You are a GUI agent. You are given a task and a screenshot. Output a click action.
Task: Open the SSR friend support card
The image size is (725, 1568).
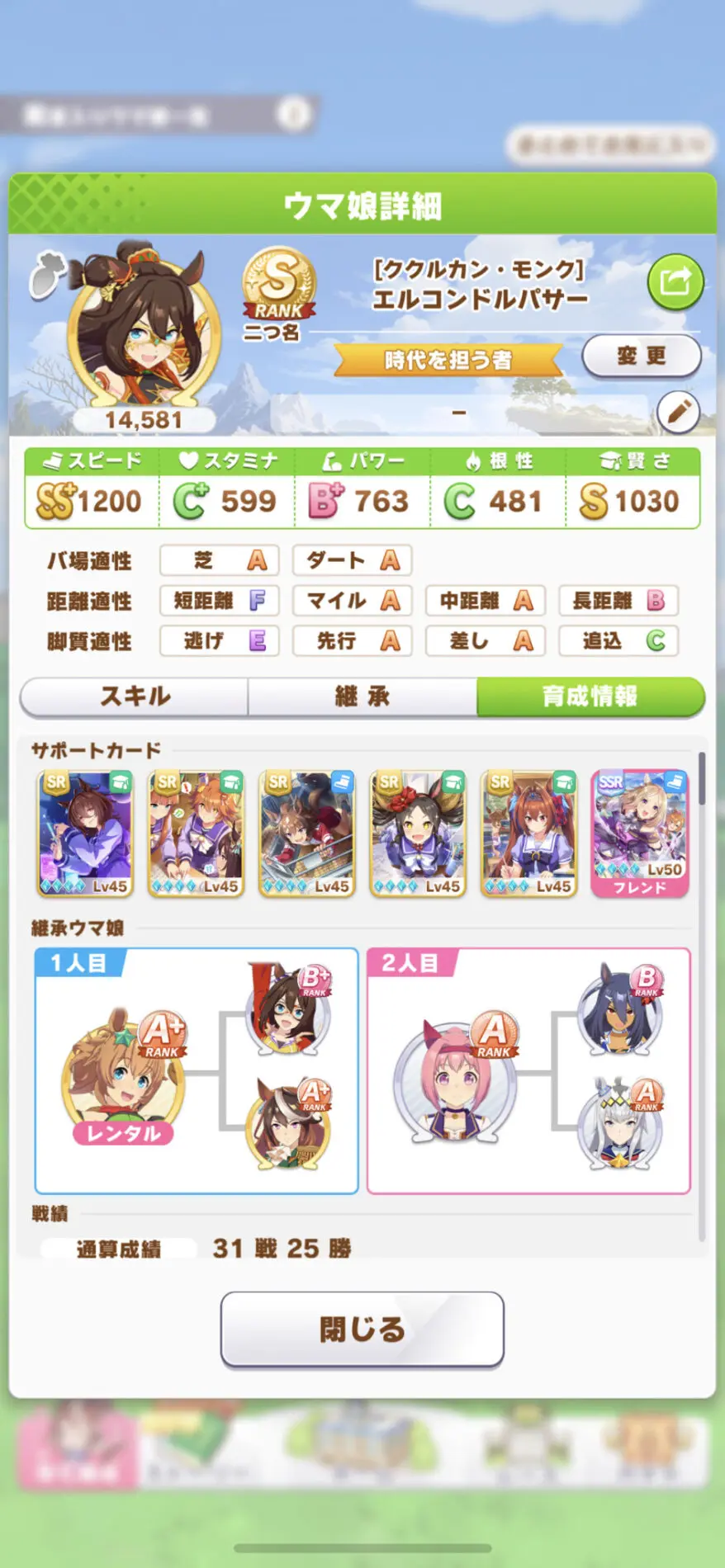tap(640, 834)
